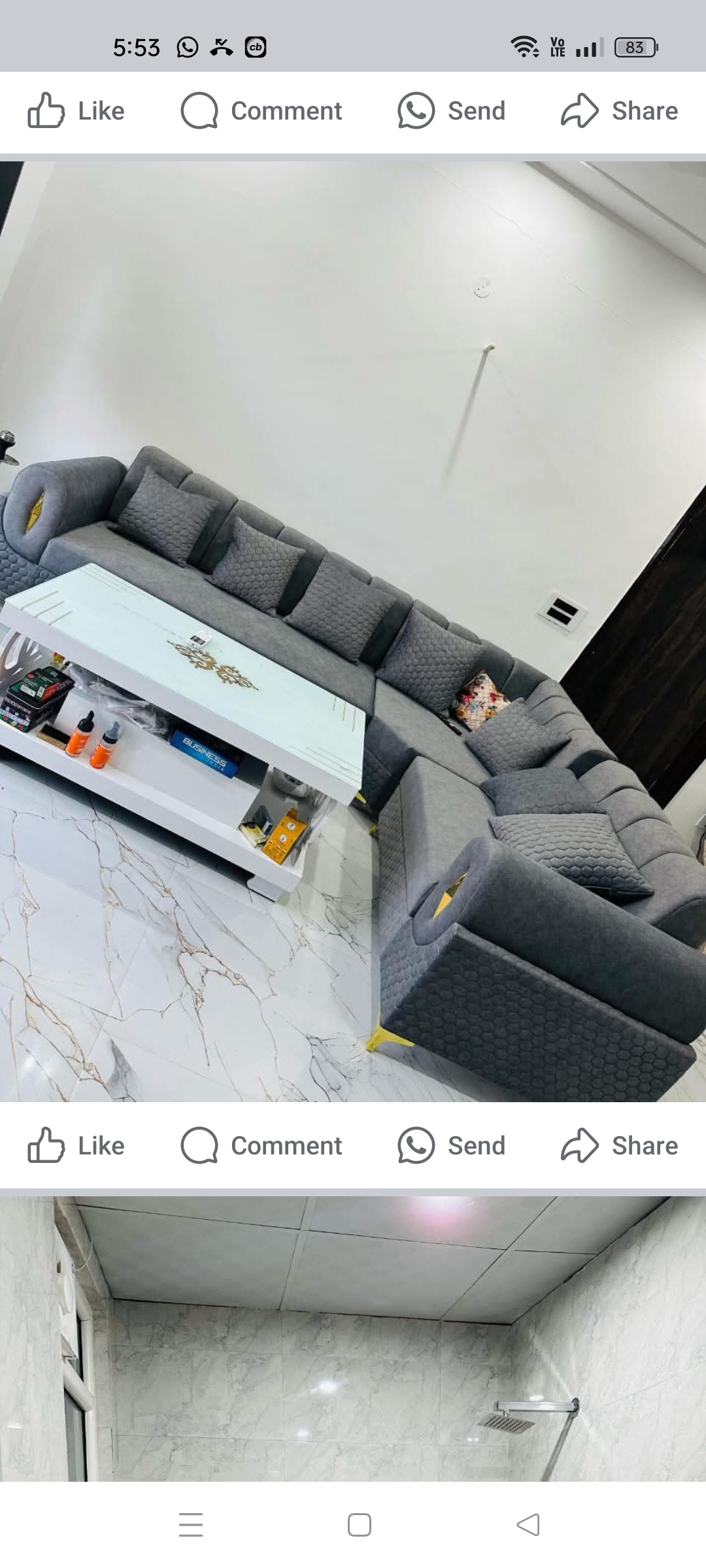Tap the Share text label
Screen dimensions: 706x1568
pos(645,110)
